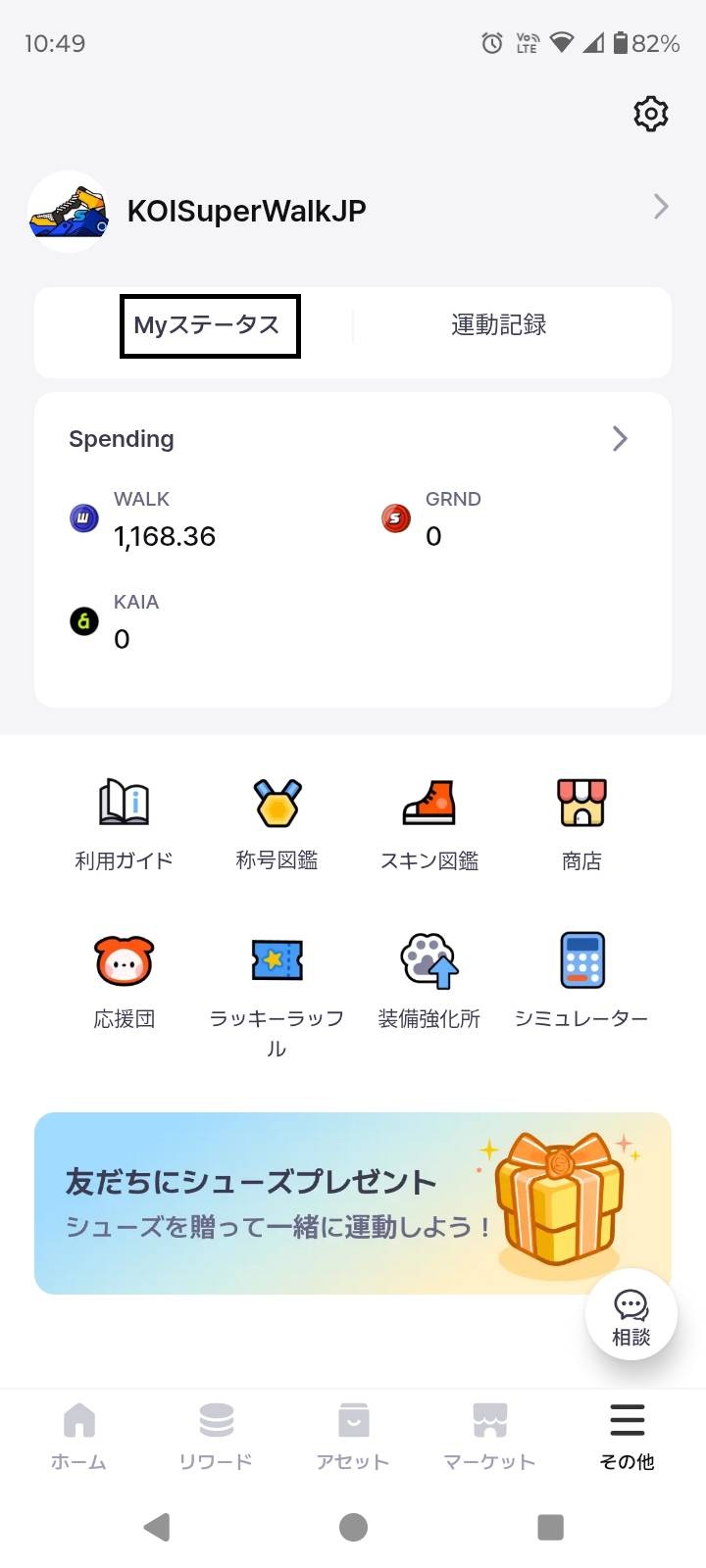Open the 友だちにシューズプレゼント banner
The width and height of the screenshot is (706, 1568).
294,1202
